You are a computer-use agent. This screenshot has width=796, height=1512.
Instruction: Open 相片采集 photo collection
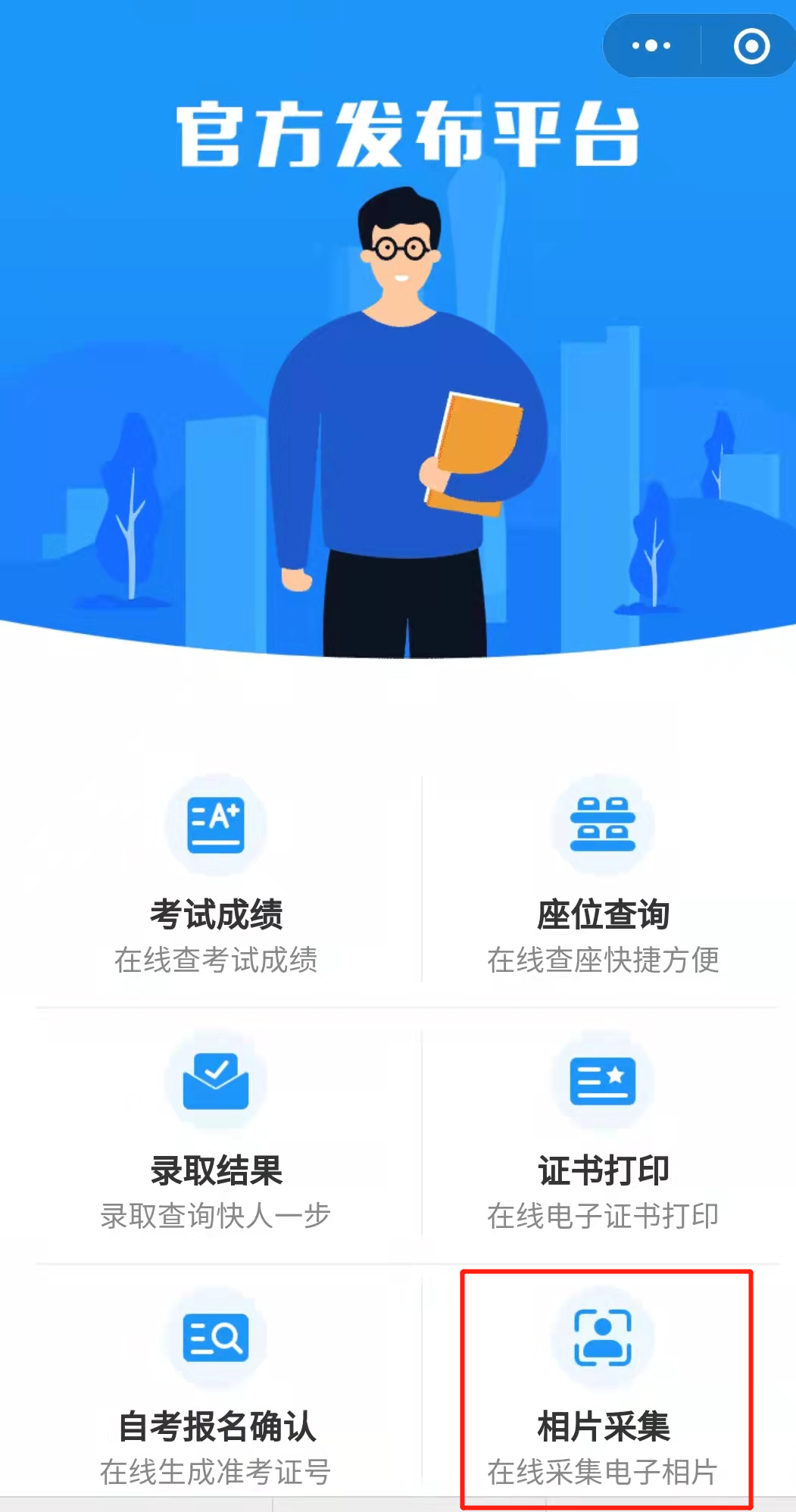603,1390
